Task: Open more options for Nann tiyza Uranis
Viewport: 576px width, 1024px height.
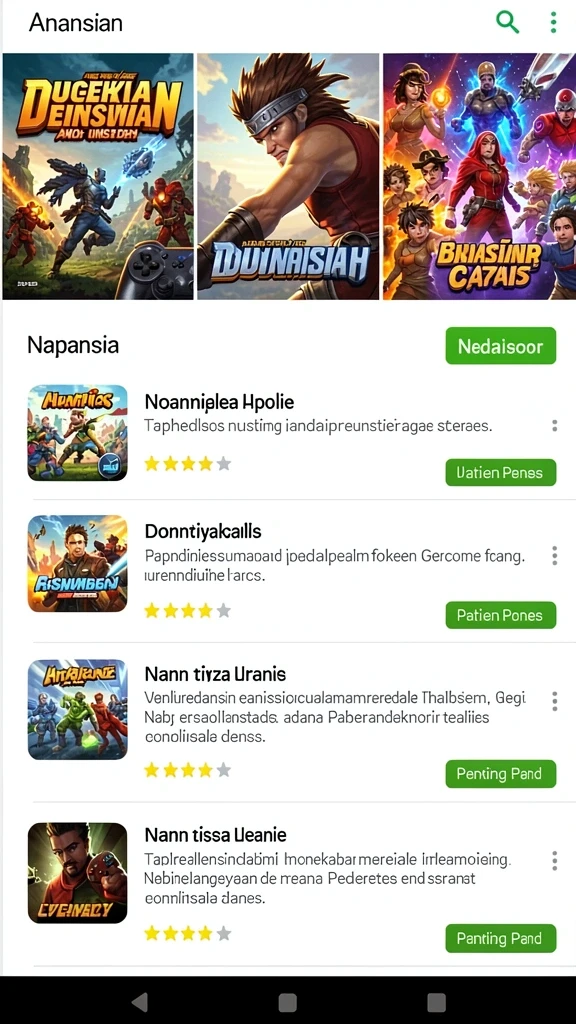Action: (x=554, y=701)
